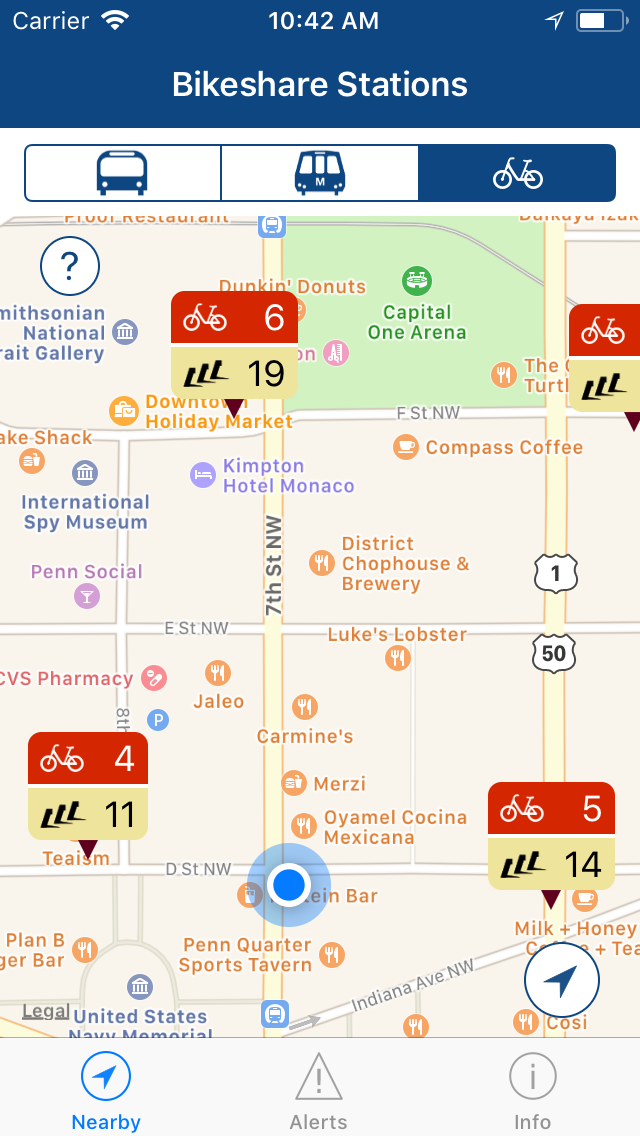
Task: Open bikeshare station with 5 bikes, 14 docks
Action: [x=551, y=836]
